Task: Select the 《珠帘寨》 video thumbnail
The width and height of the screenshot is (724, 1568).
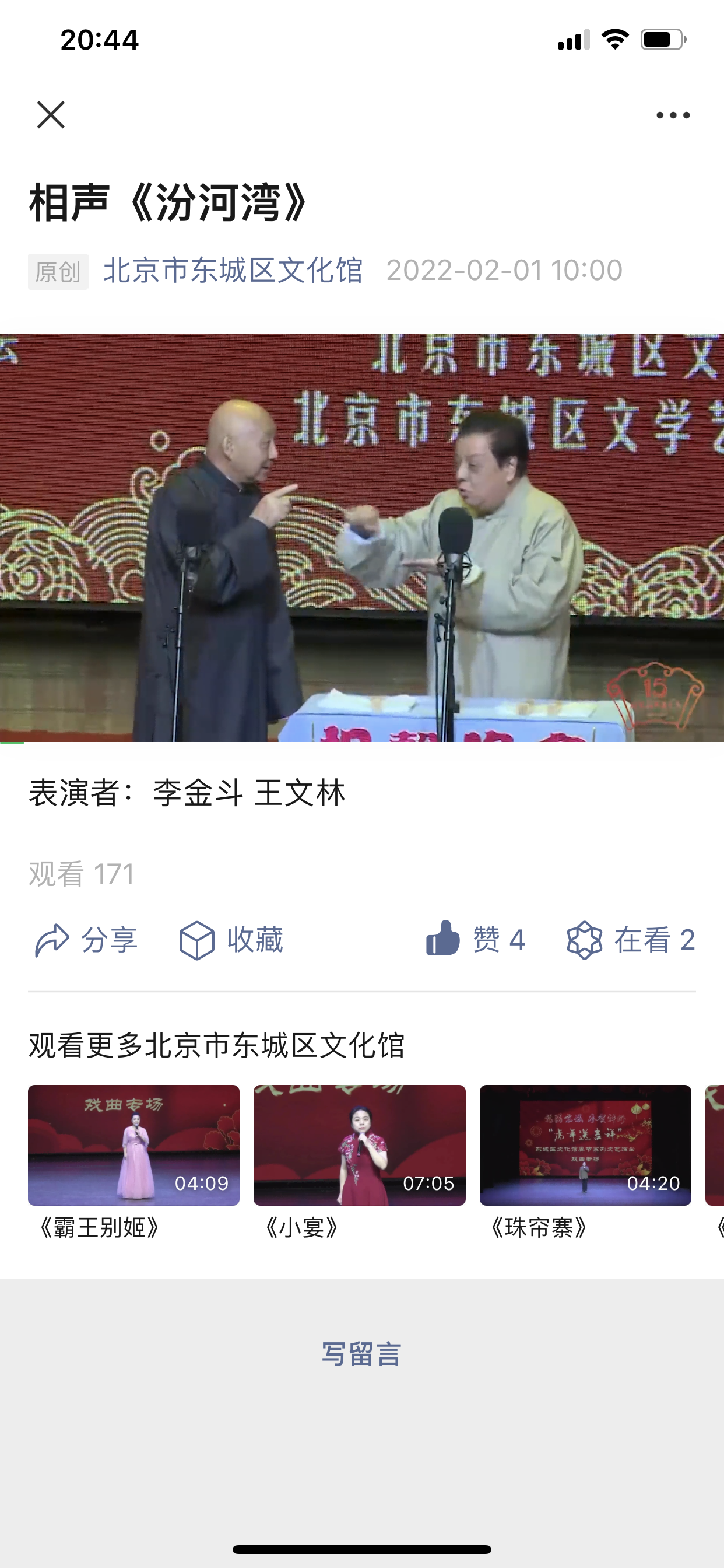Action: click(585, 1145)
